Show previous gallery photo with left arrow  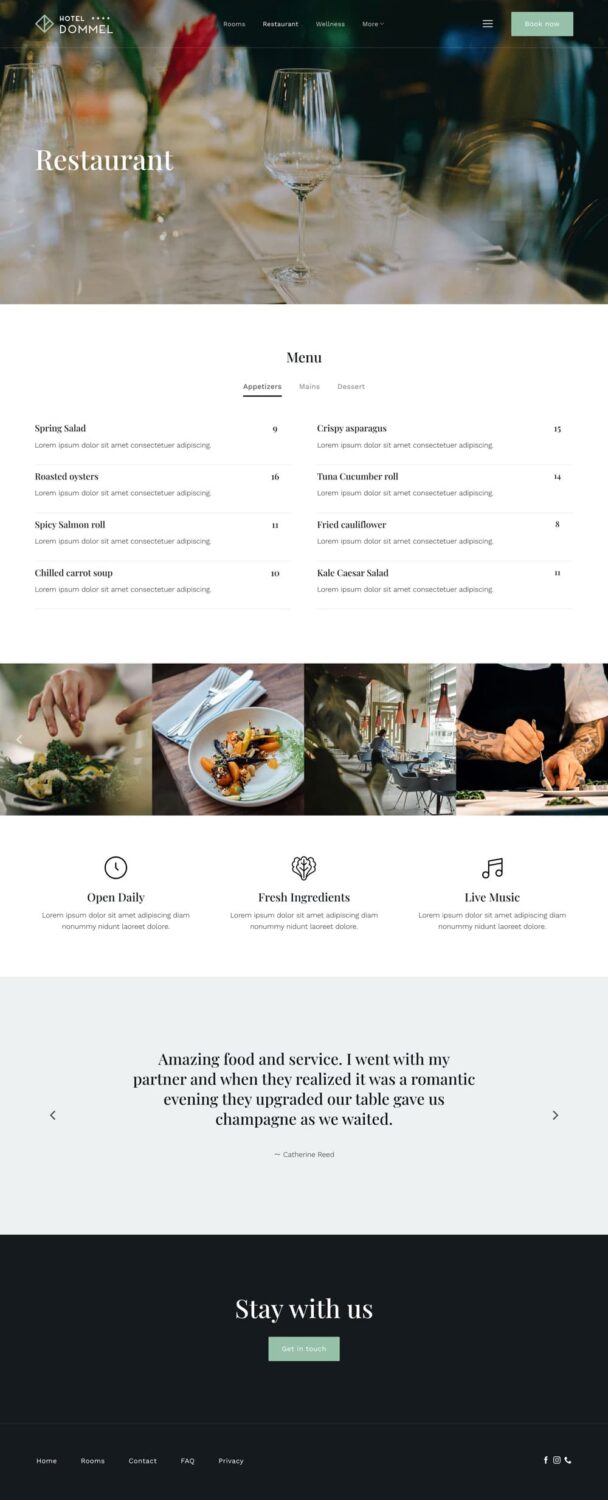pyautogui.click(x=19, y=739)
